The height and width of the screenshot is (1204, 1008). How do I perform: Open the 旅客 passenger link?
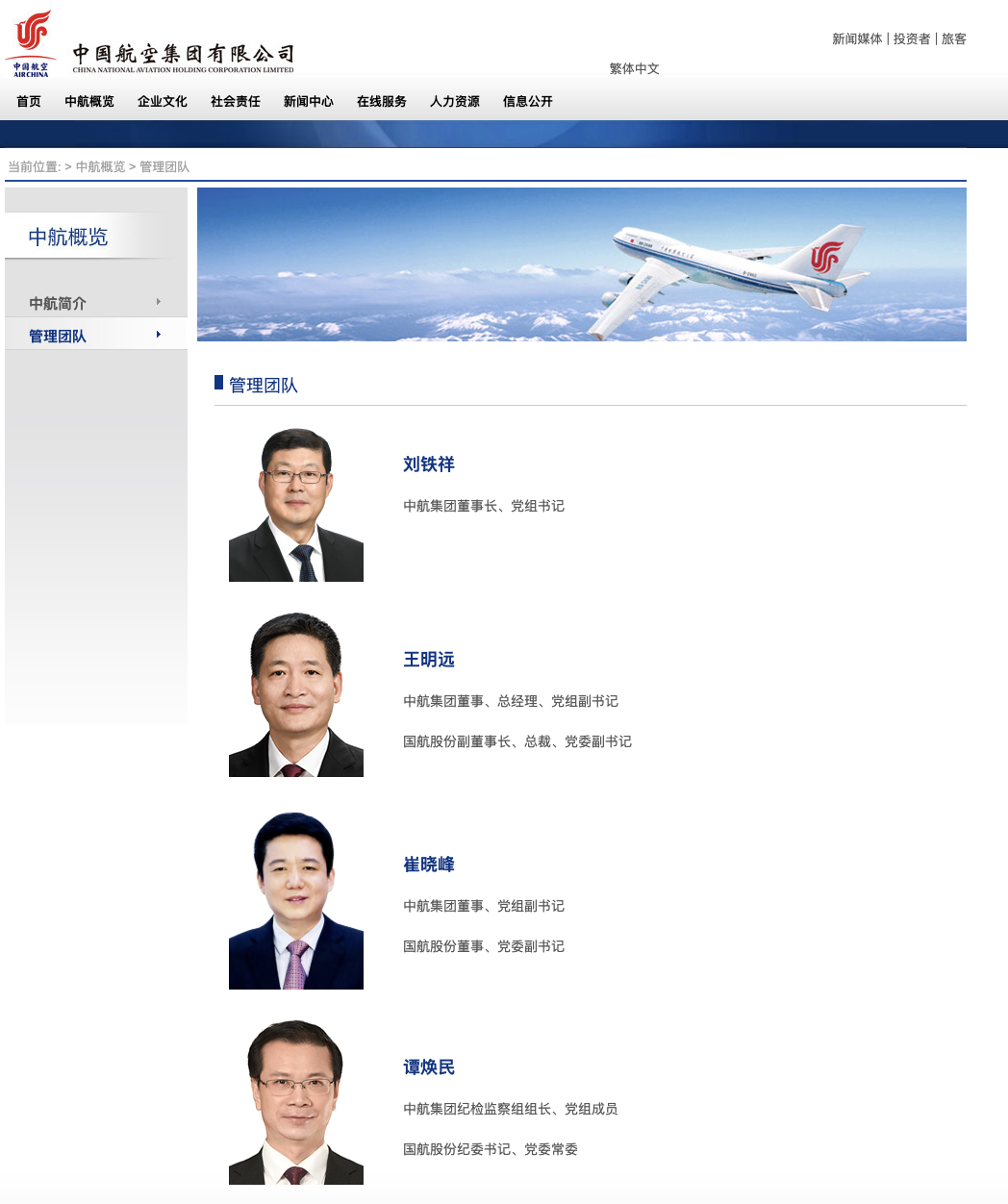(954, 39)
